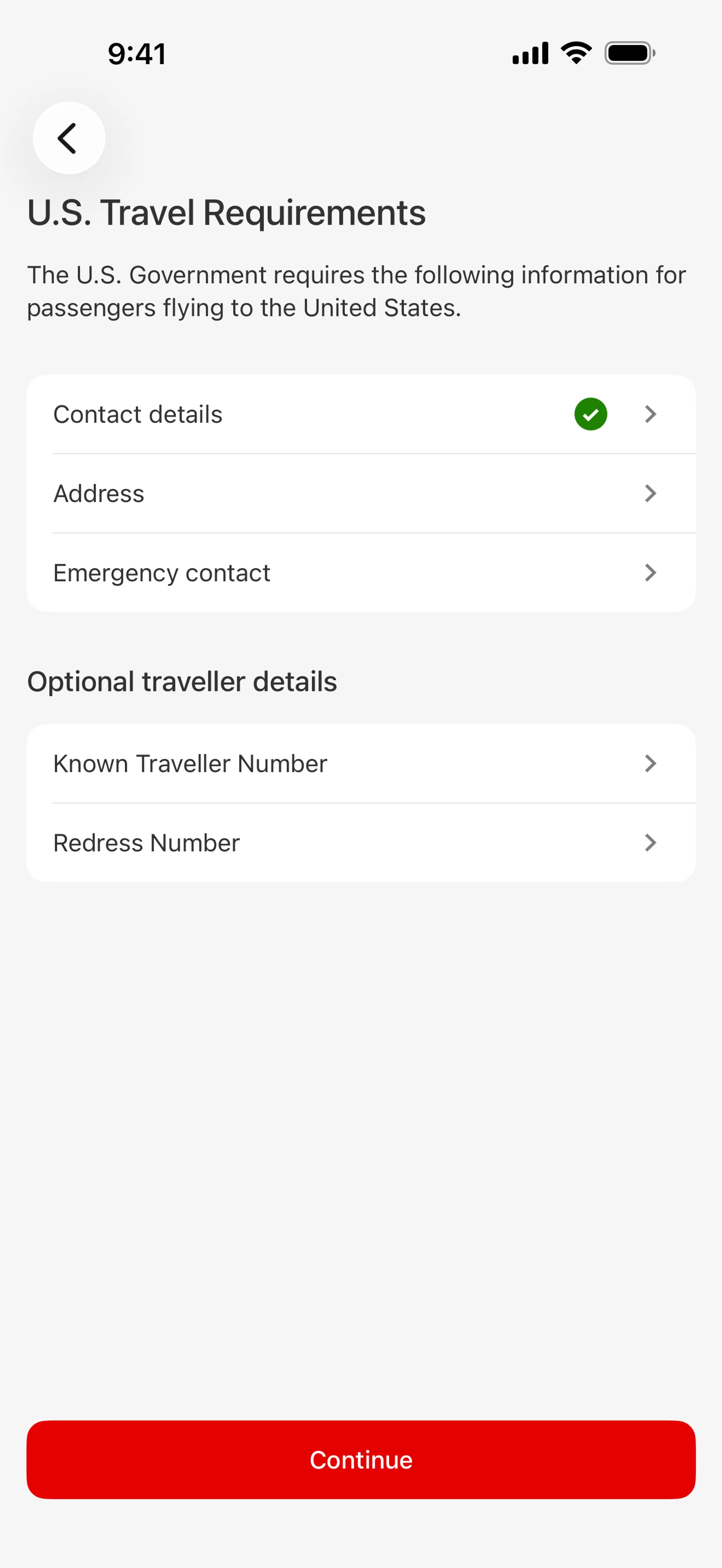Viewport: 722px width, 1568px height.
Task: Tap the U.S. Travel Requirements heading
Action: click(226, 212)
